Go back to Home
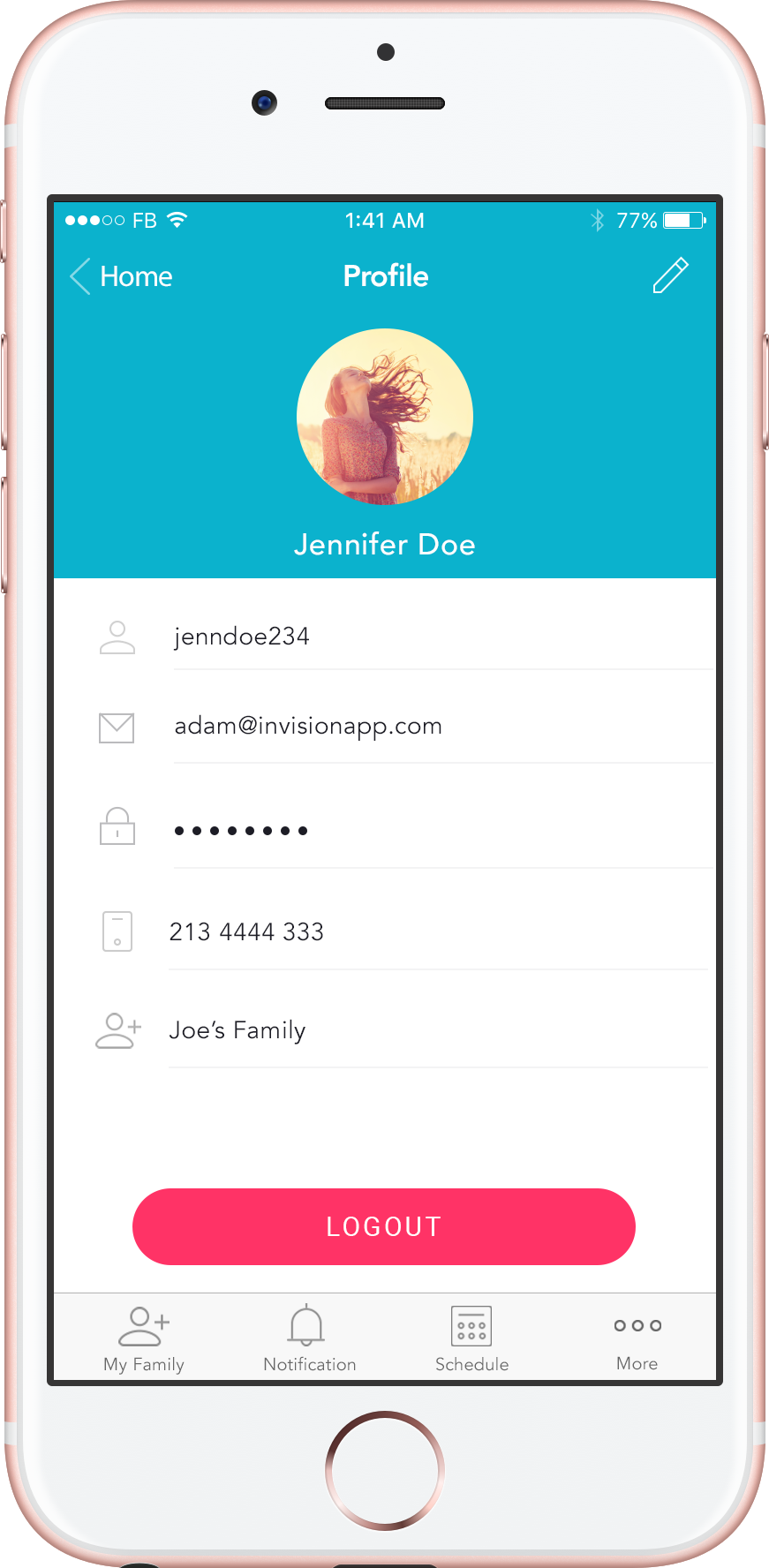Viewport: 769px width, 1568px height. (x=121, y=276)
